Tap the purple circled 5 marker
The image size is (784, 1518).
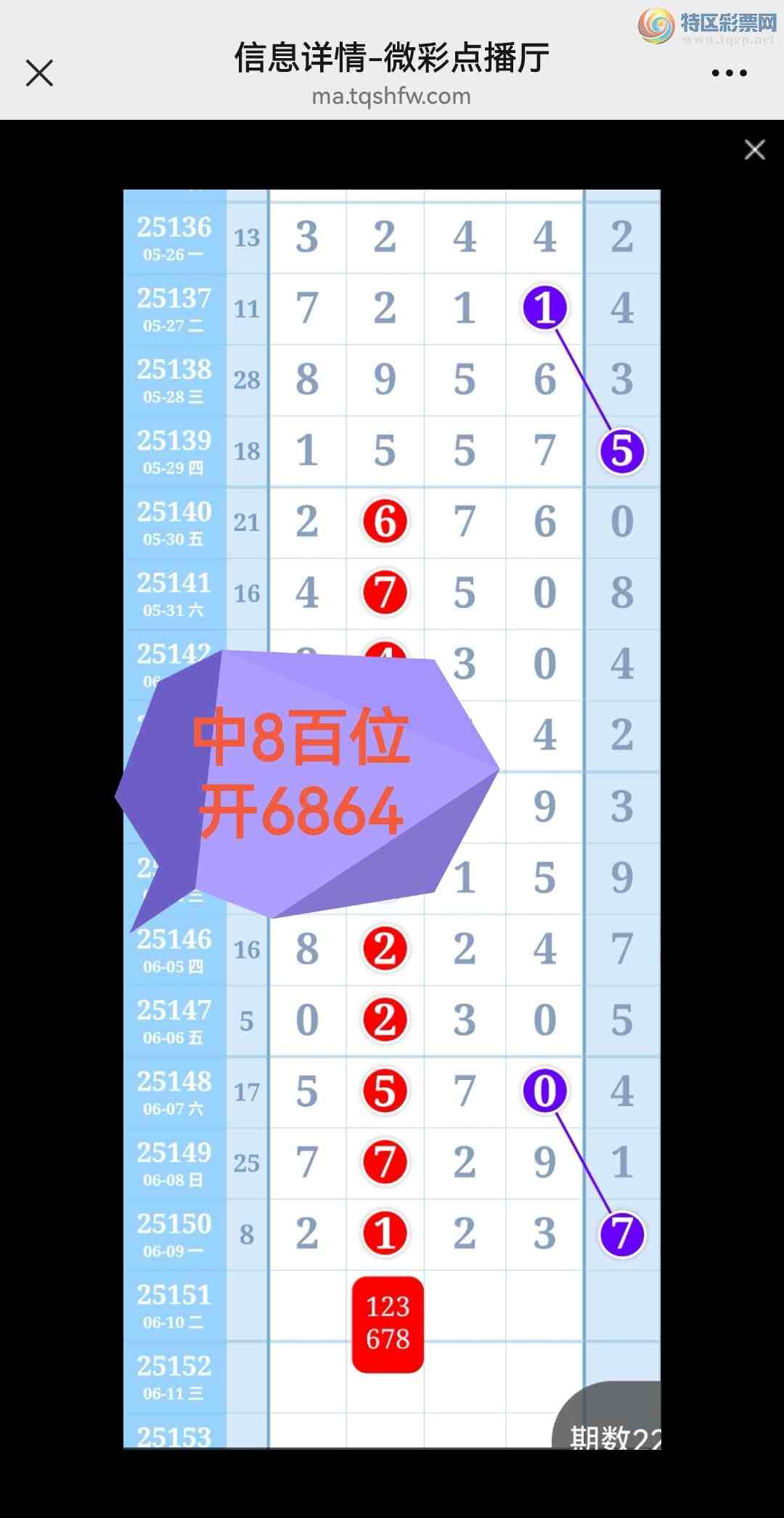tap(621, 449)
